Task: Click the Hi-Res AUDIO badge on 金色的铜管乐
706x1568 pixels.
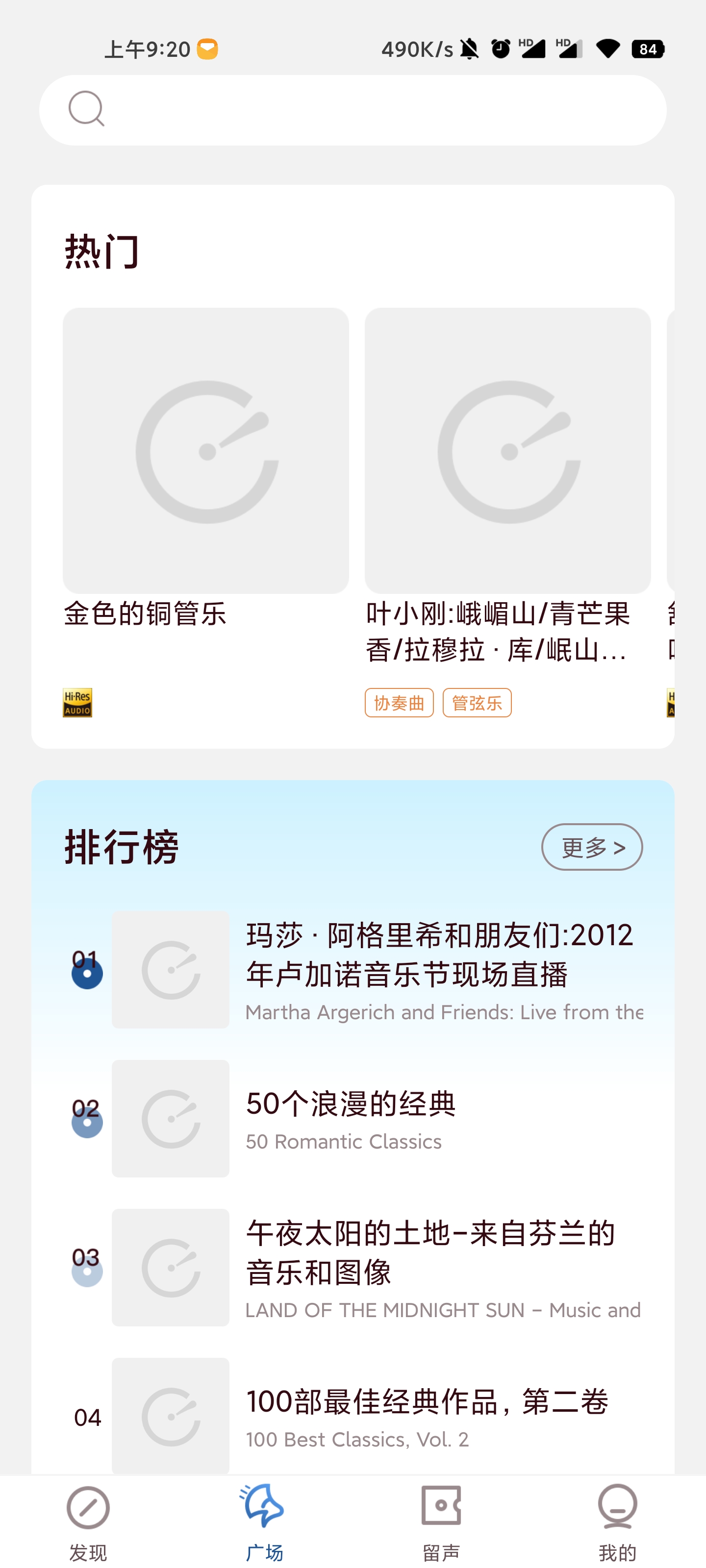Action: pos(78,703)
